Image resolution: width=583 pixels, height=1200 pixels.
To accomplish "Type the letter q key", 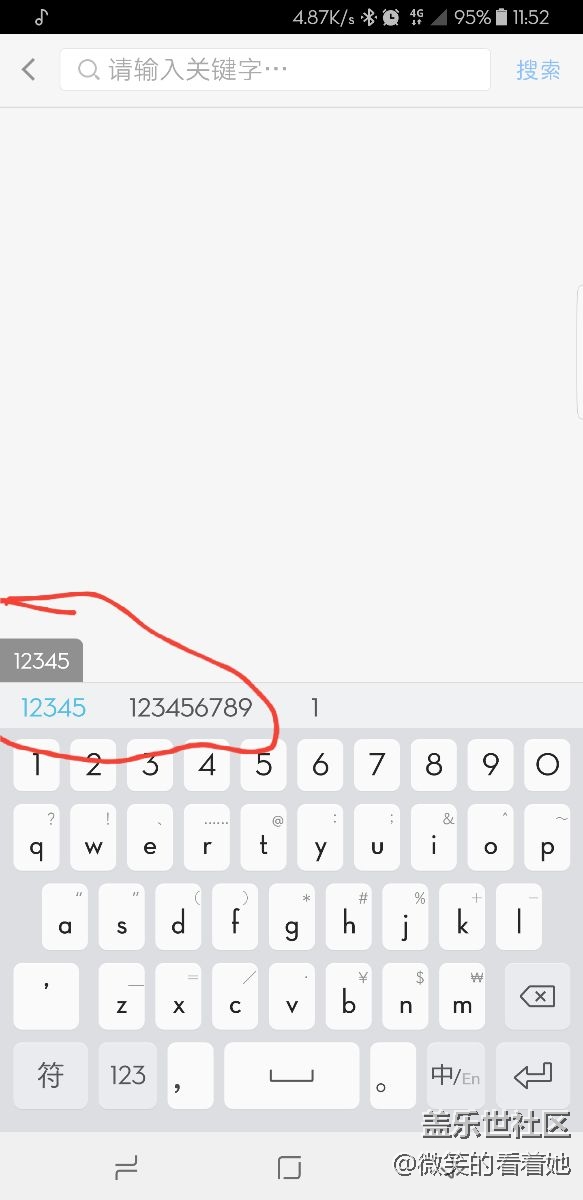I will point(36,838).
